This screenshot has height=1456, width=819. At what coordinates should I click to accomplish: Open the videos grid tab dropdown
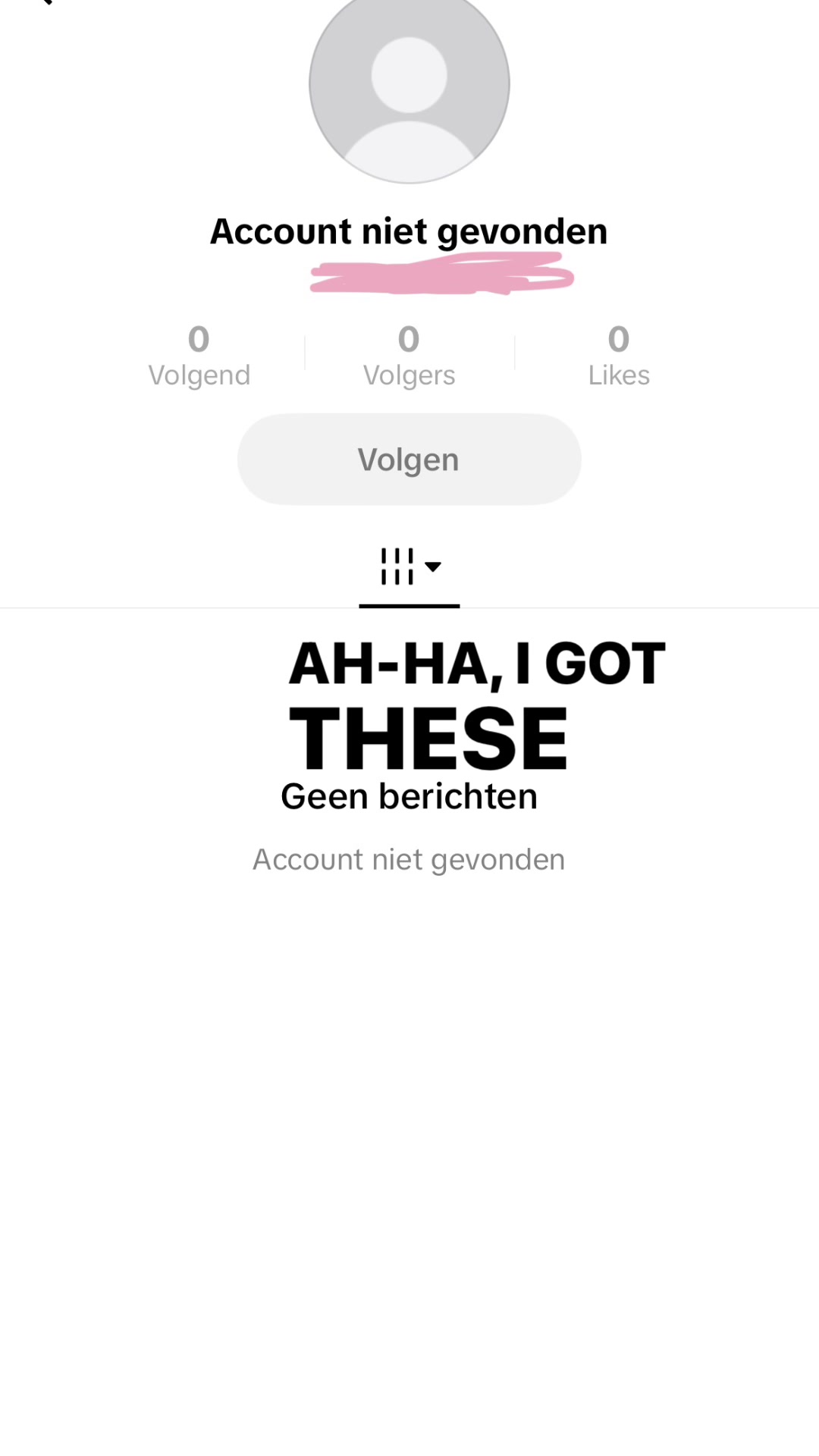click(x=410, y=566)
